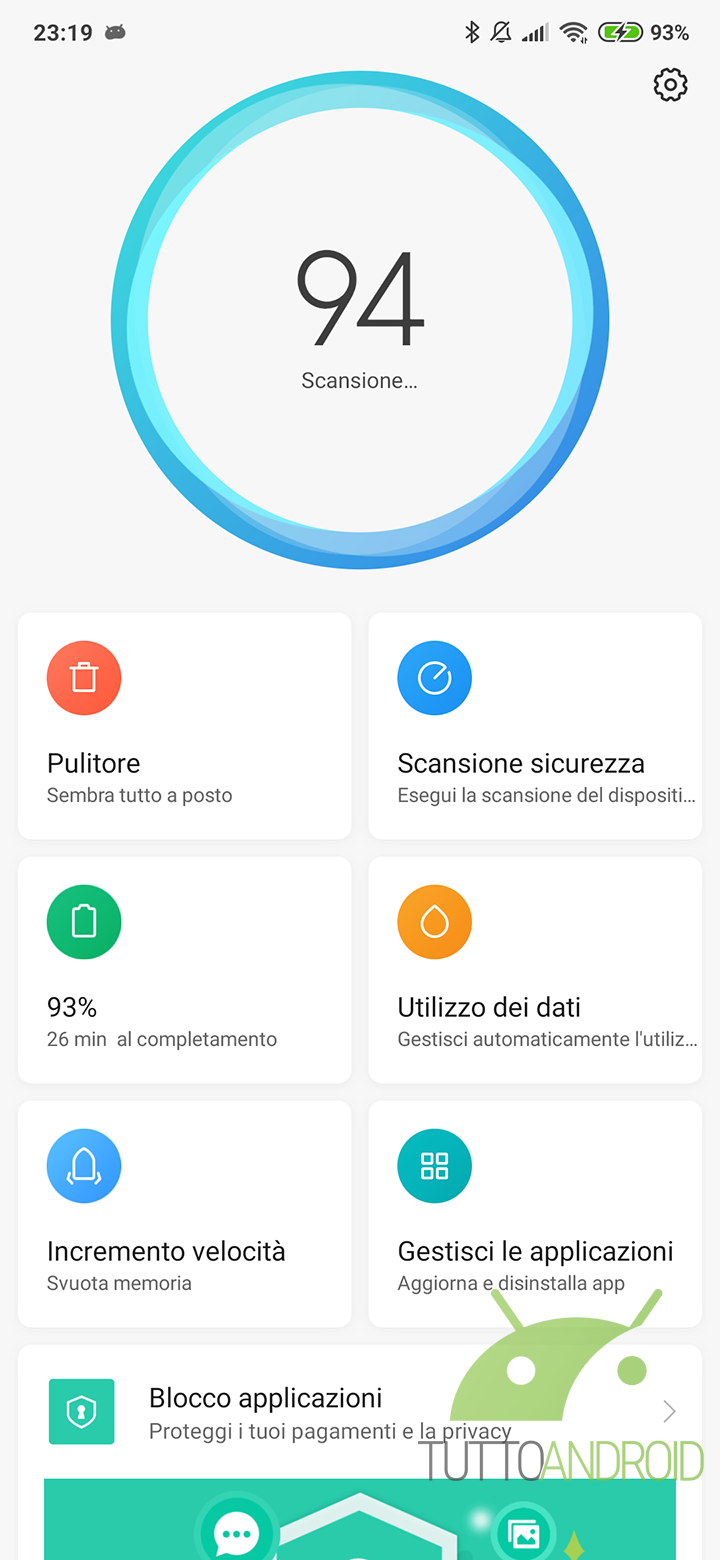The width and height of the screenshot is (720, 1560).
Task: Select Incremento velocità card
Action: (184, 1214)
